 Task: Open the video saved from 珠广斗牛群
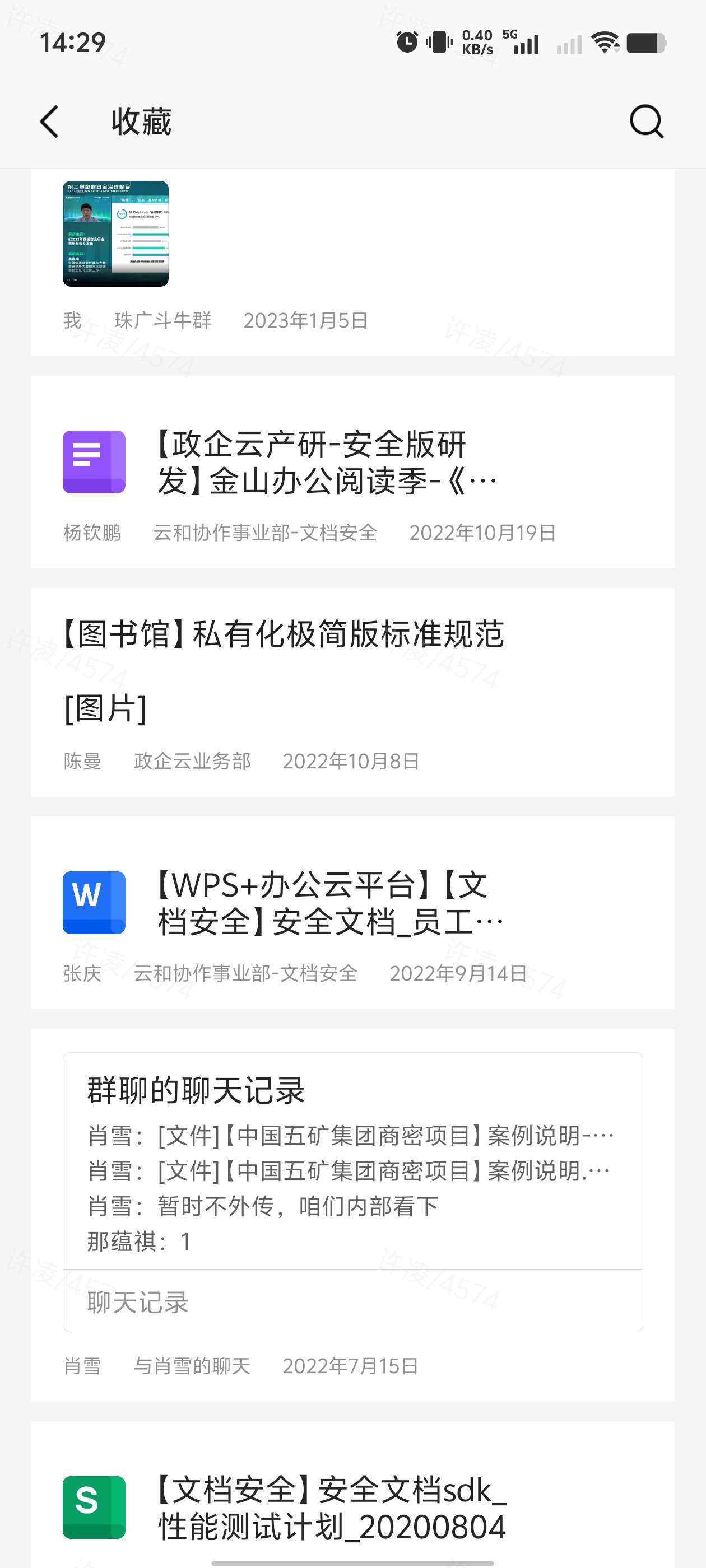pyautogui.click(x=116, y=234)
